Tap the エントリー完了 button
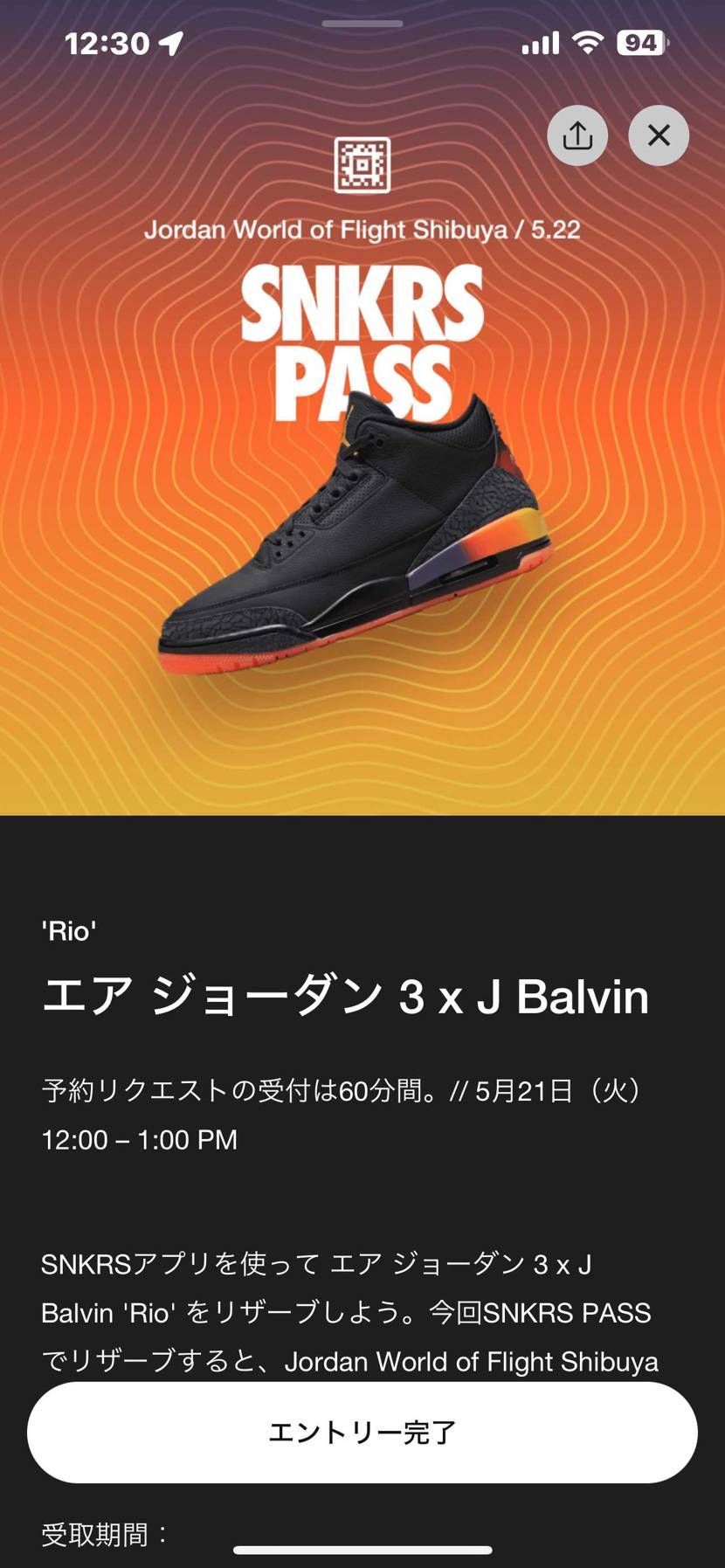This screenshot has width=725, height=1568. [x=362, y=1433]
